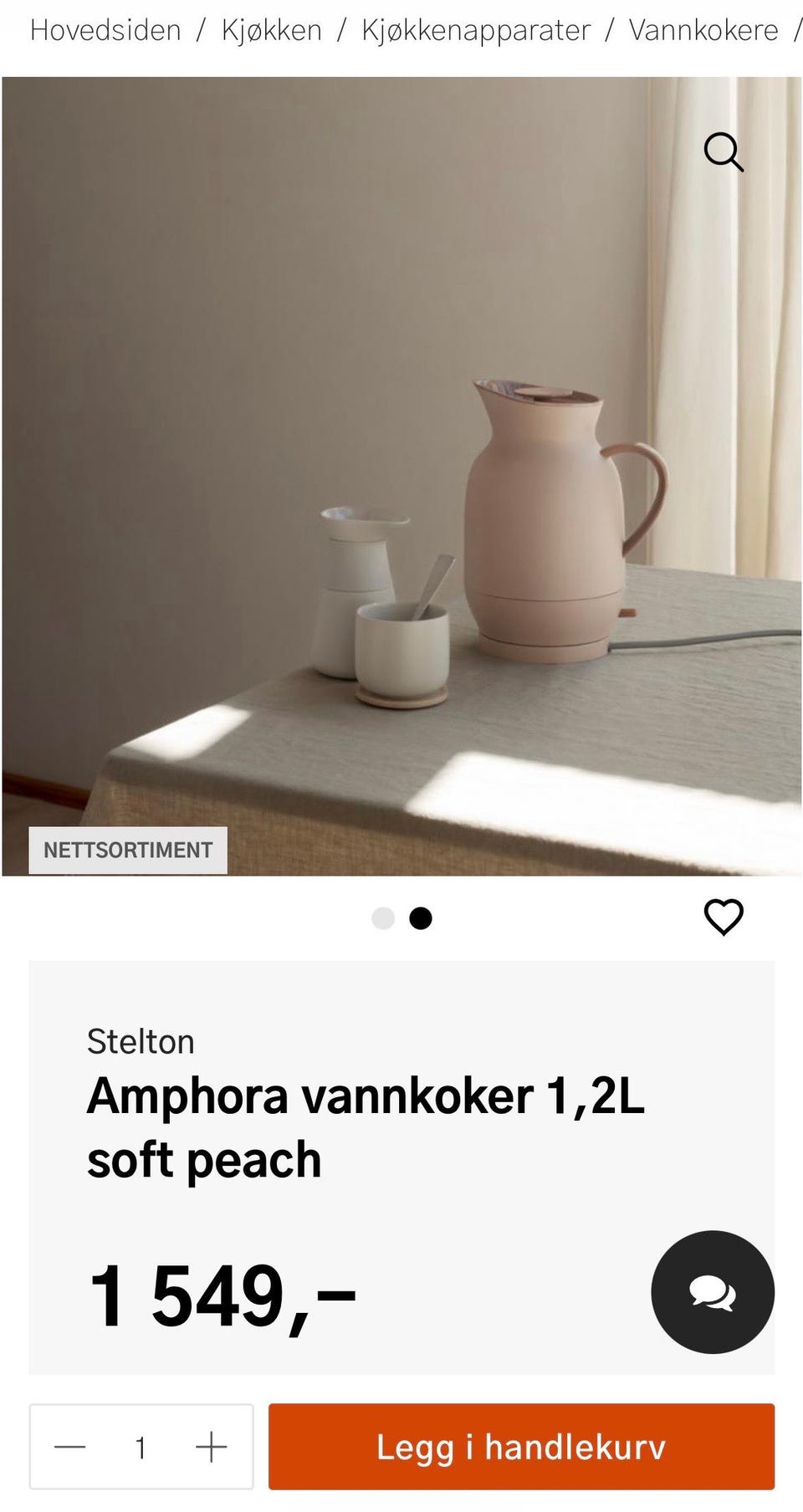Switch to the first product image
The image size is (803, 1512).
click(383, 917)
